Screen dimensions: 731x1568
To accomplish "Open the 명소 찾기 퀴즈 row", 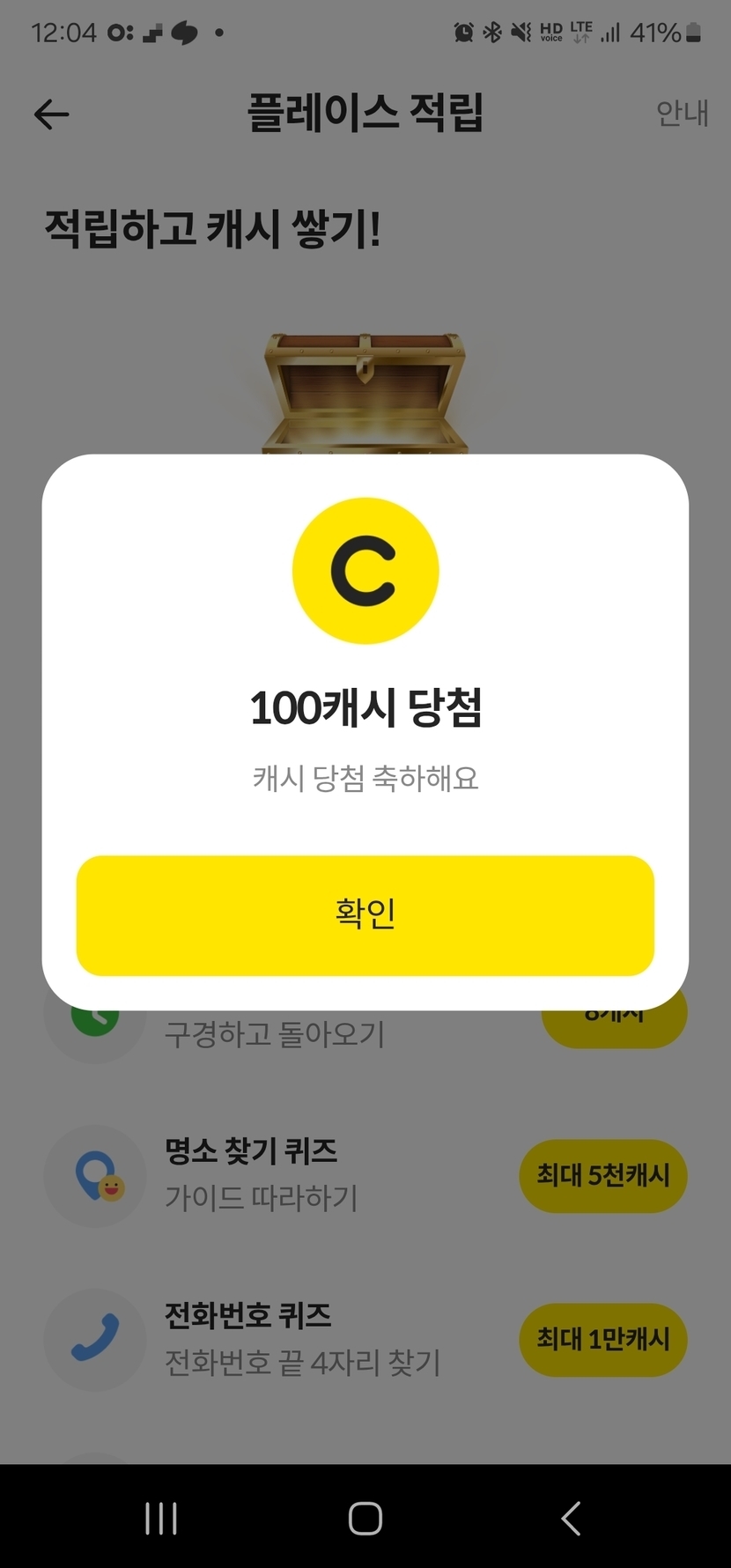I will tap(365, 1175).
